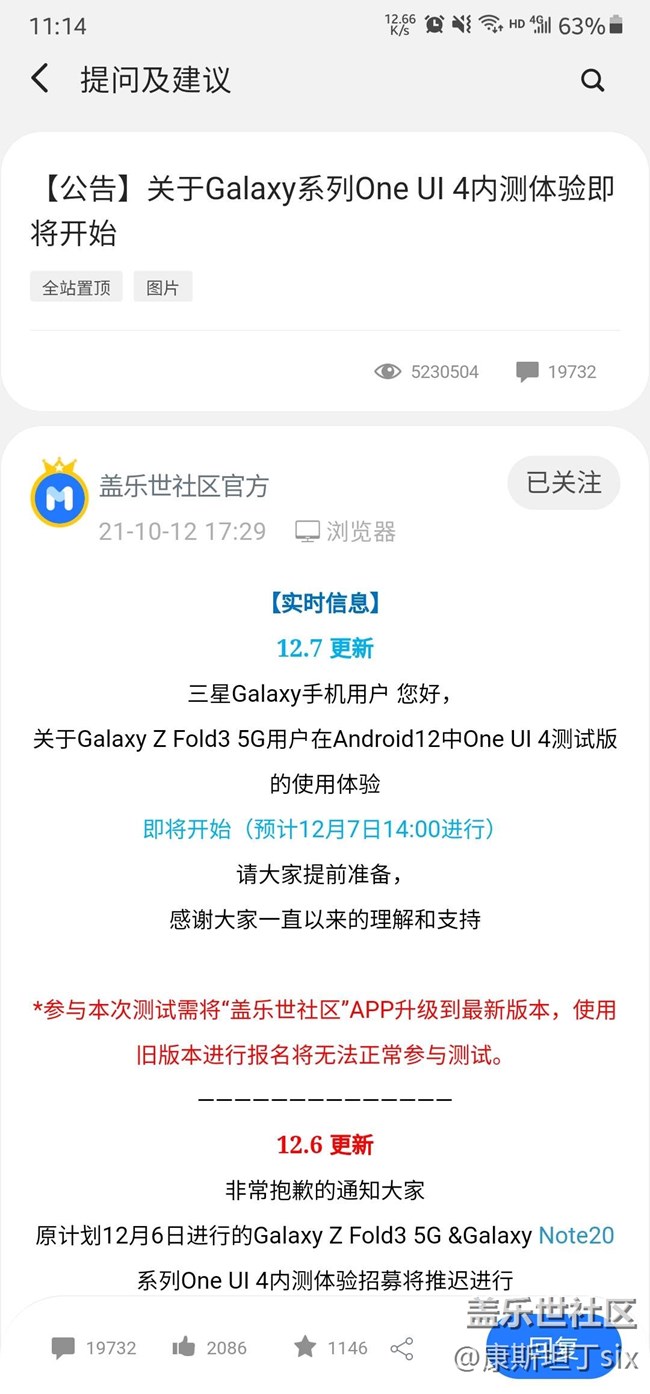Like the post with thumbs-up icon
650x1394 pixels.
[x=183, y=1347]
